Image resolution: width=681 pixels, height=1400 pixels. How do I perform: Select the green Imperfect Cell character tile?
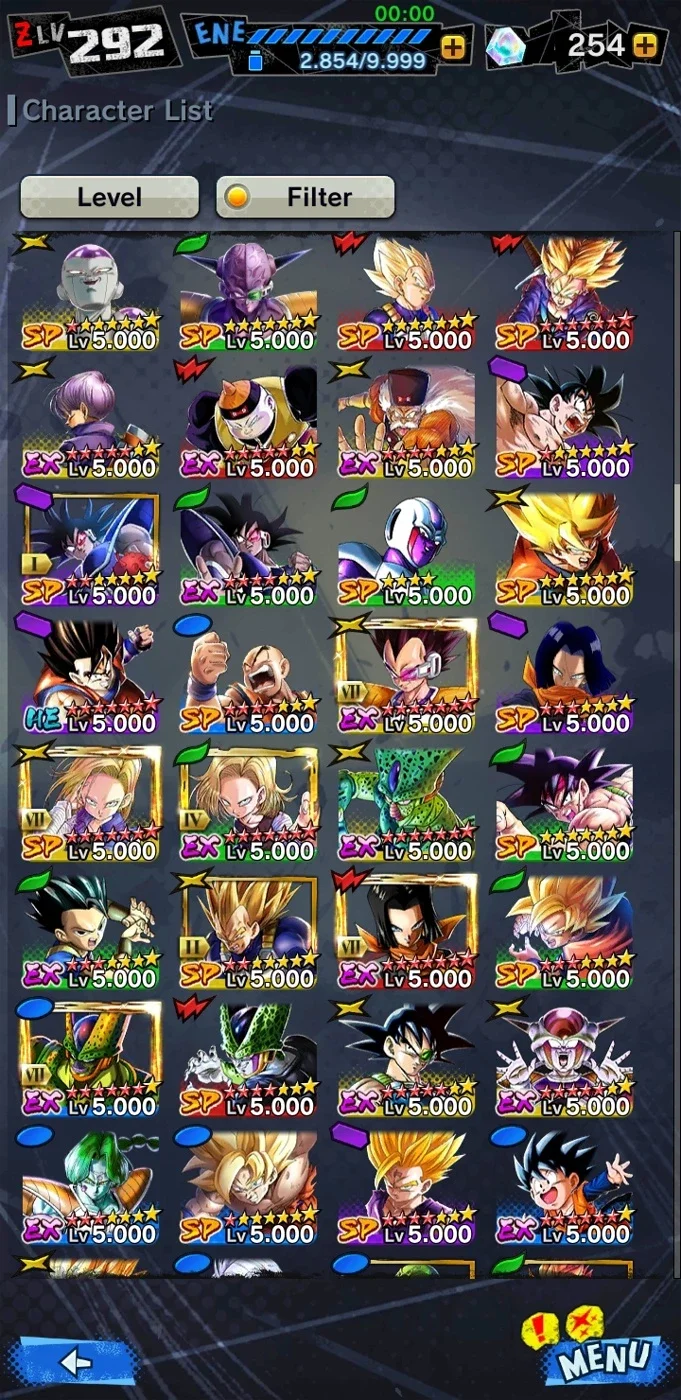coord(406,805)
